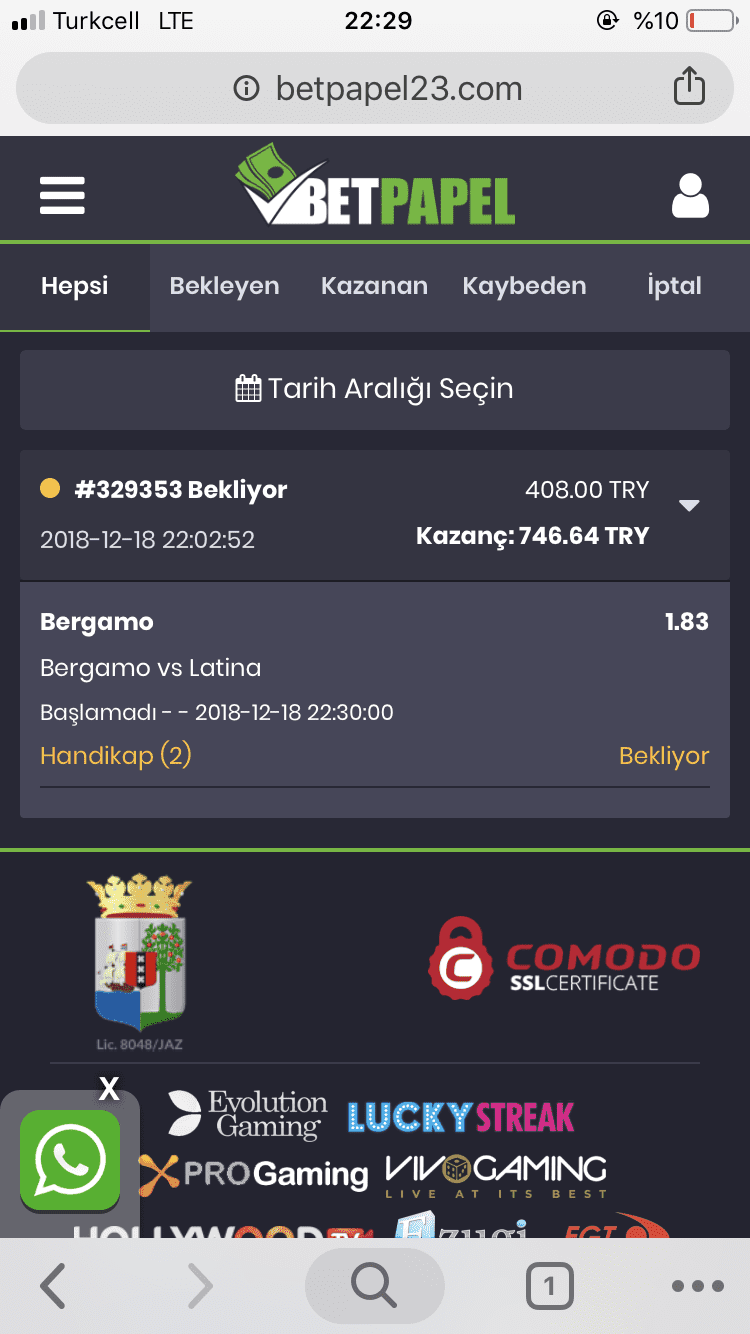This screenshot has width=750, height=1334.
Task: Open the browser more options menu
Action: click(698, 1286)
